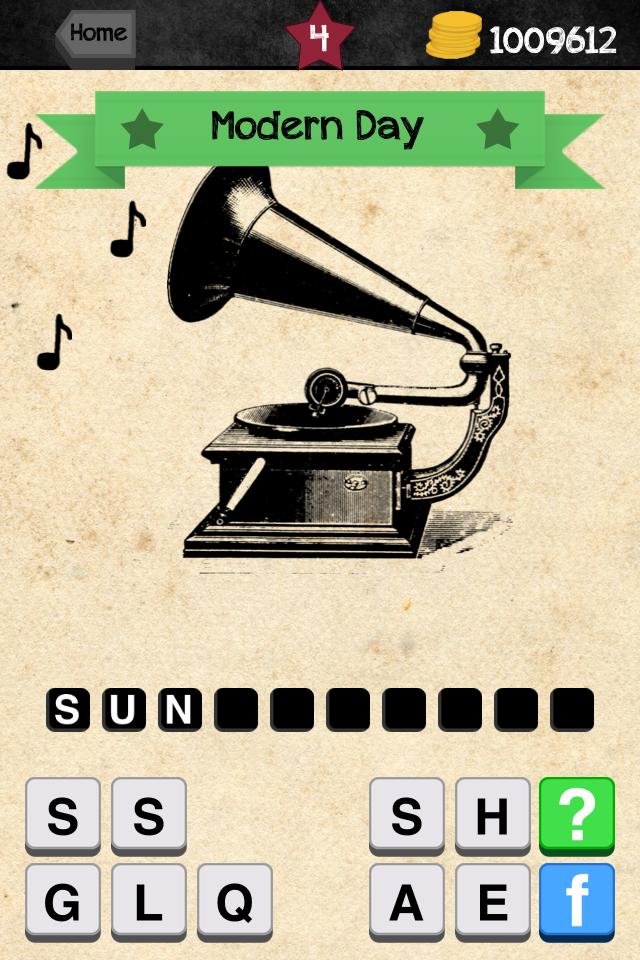640x960 pixels.
Task: Pick the S tile beside the H tile
Action: (406, 815)
